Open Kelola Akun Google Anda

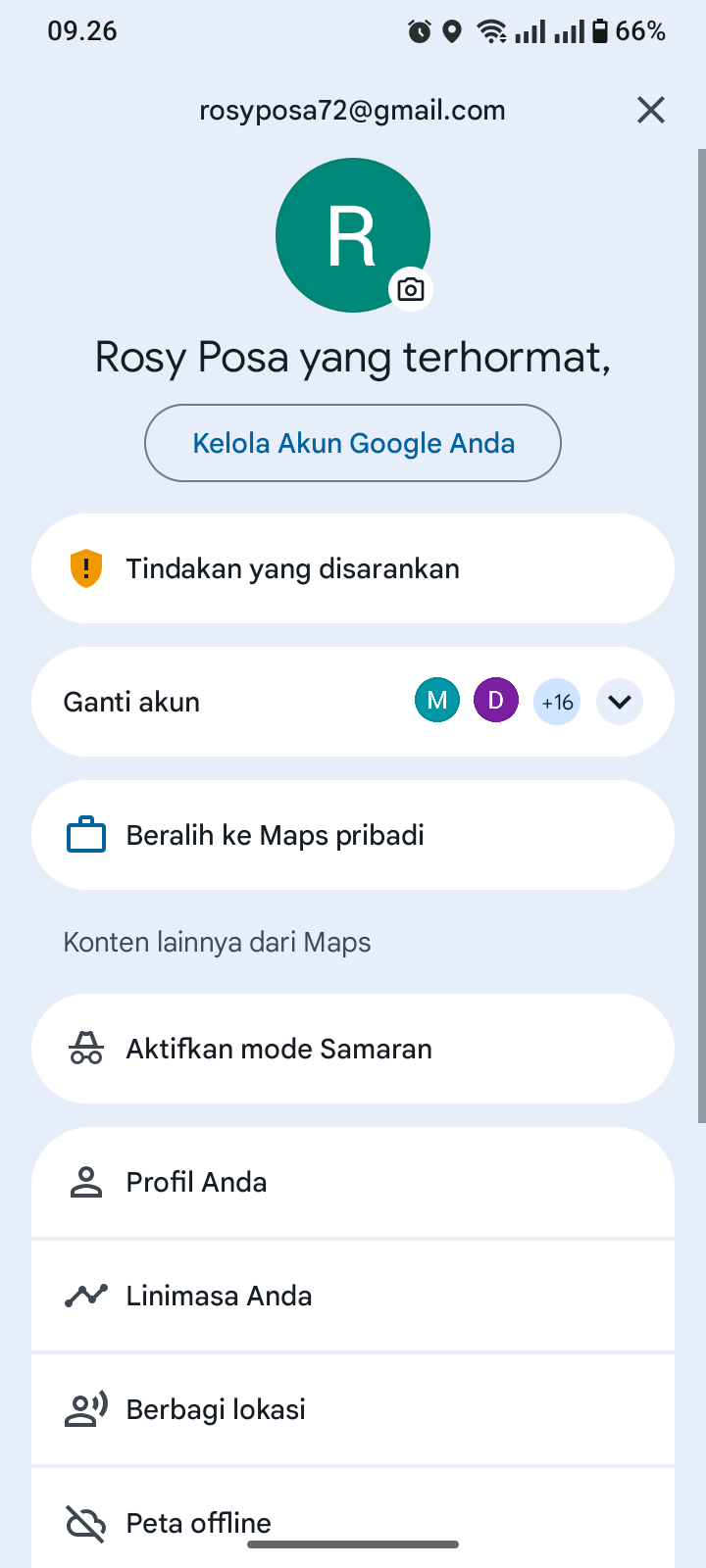tap(353, 443)
